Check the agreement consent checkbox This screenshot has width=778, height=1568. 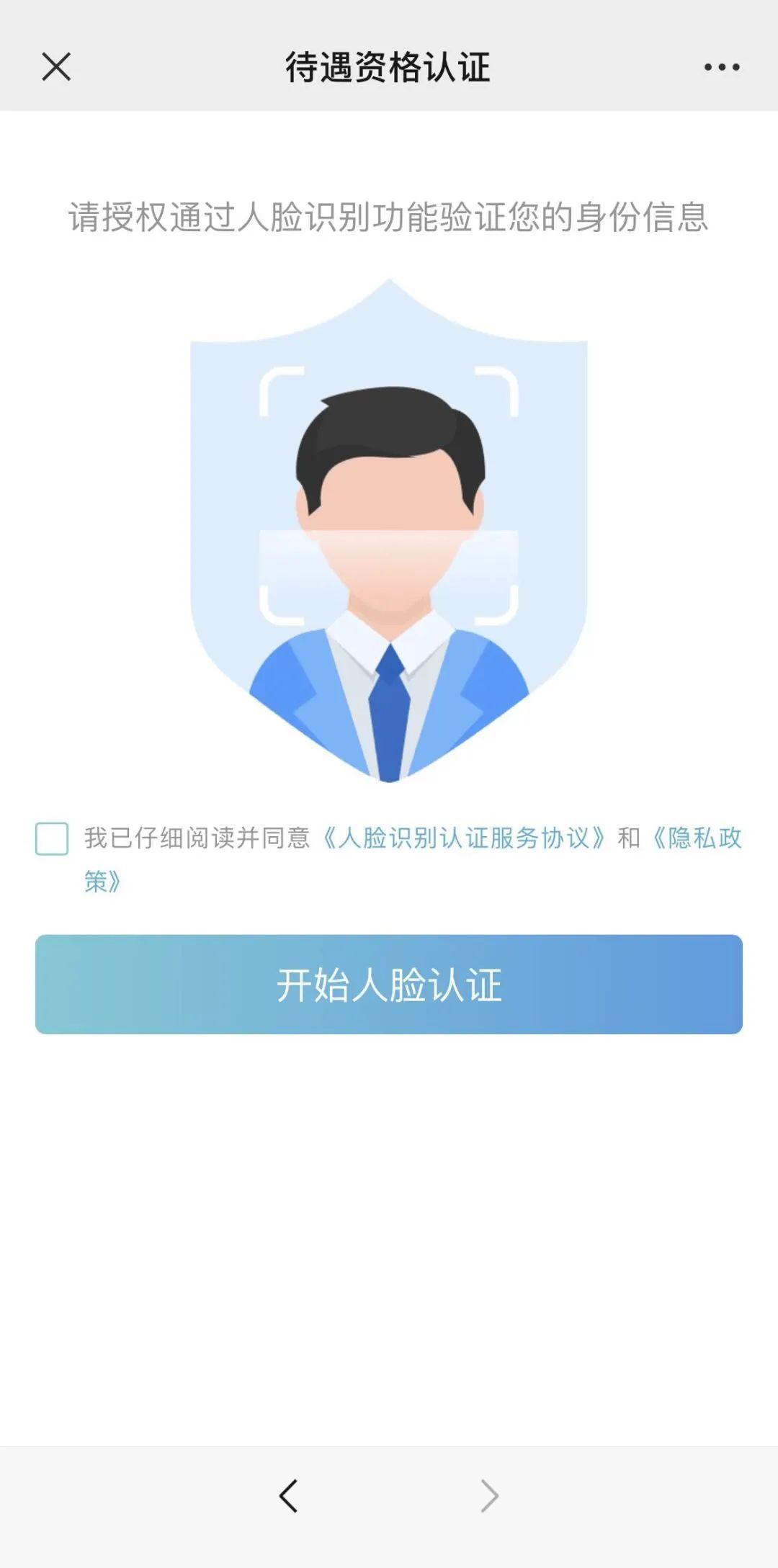point(52,838)
